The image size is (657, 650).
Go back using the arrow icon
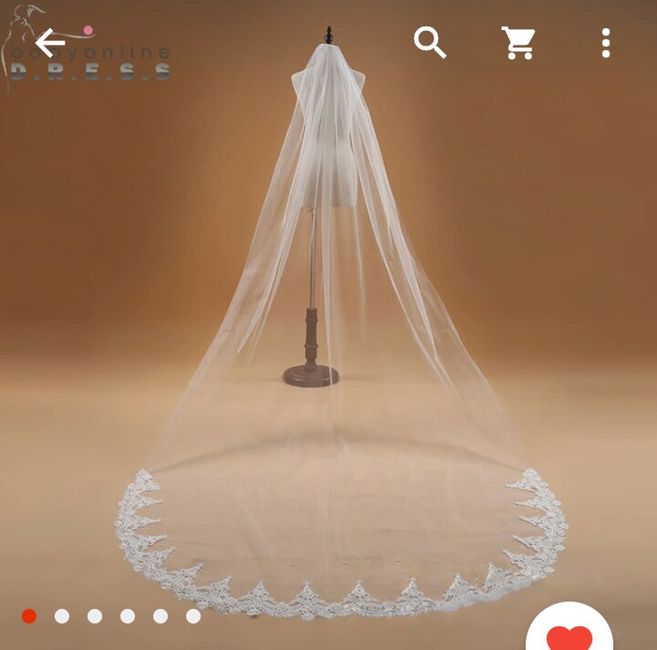click(50, 43)
